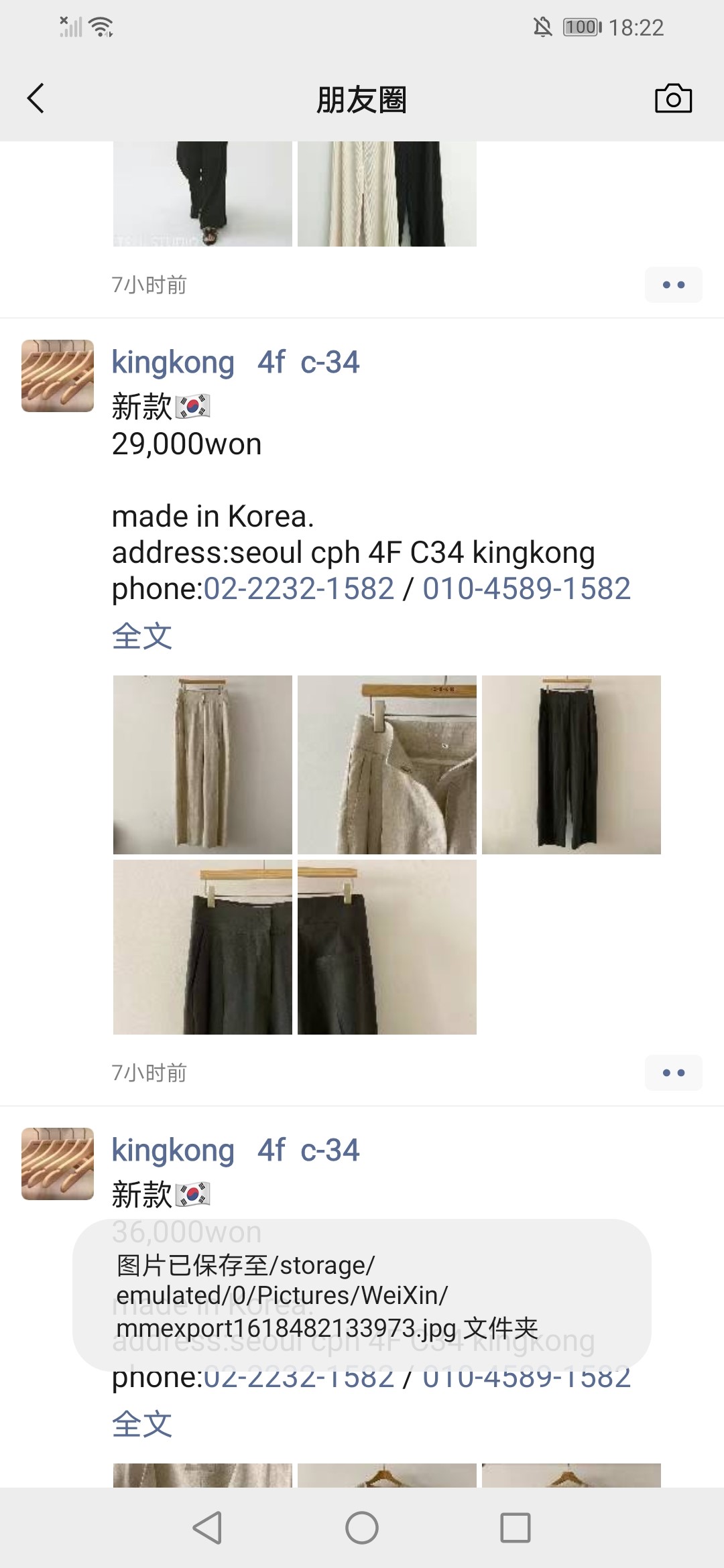This screenshot has width=724, height=1568.
Task: Tap the kingkong avatar on 29,000won post
Action: click(58, 376)
